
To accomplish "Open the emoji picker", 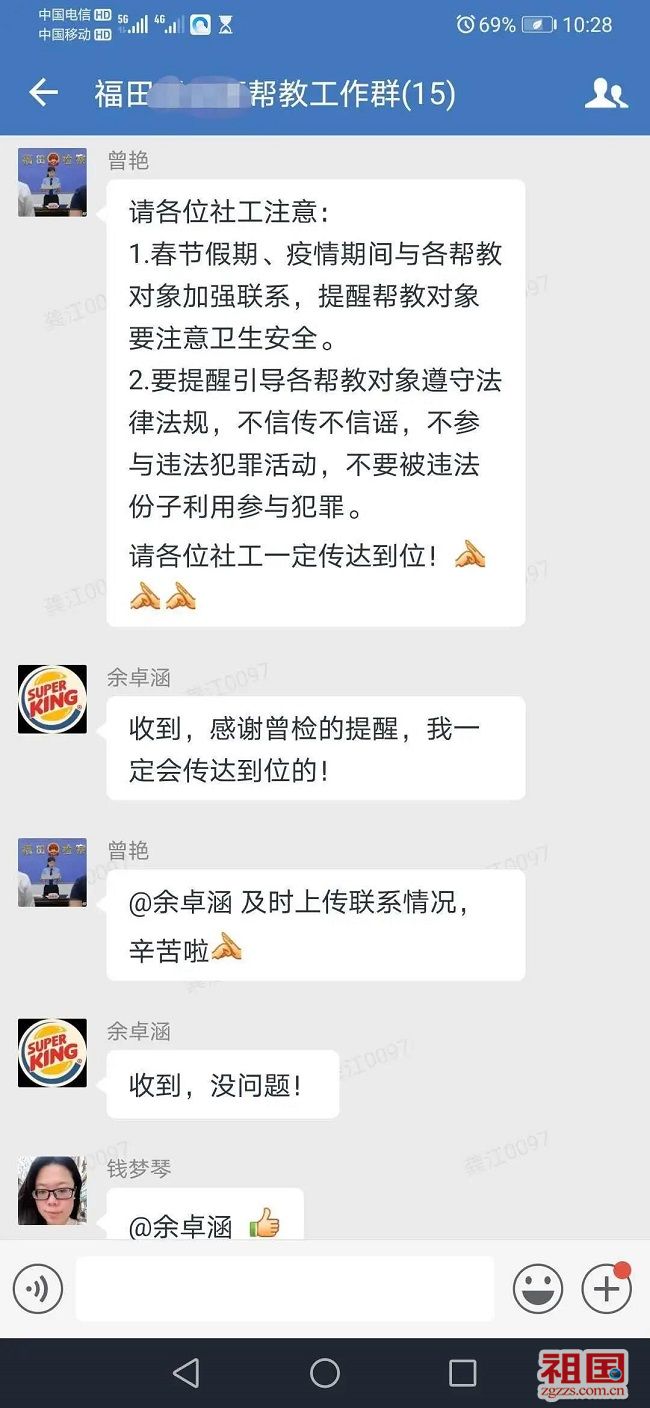I will (x=538, y=1289).
